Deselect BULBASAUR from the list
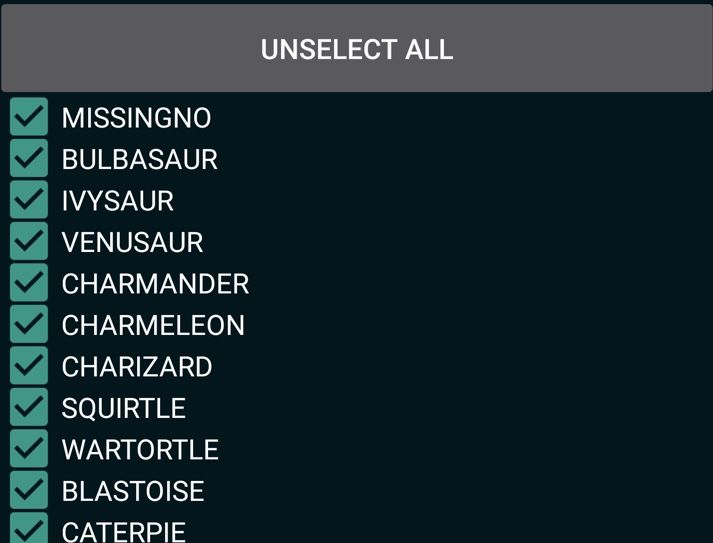Image resolution: width=713 pixels, height=543 pixels. tap(29, 158)
